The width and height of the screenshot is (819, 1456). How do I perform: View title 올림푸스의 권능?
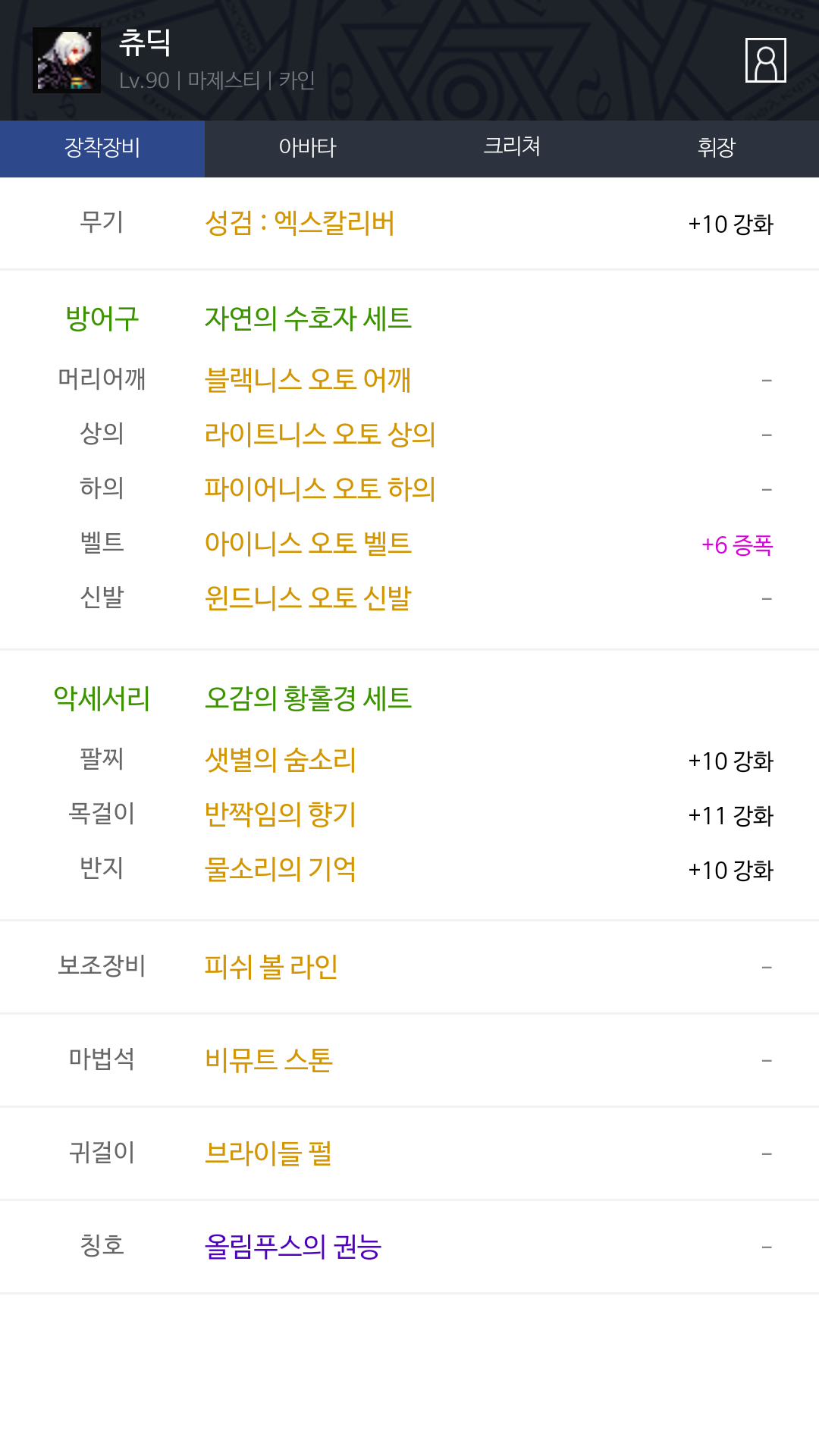(293, 1247)
